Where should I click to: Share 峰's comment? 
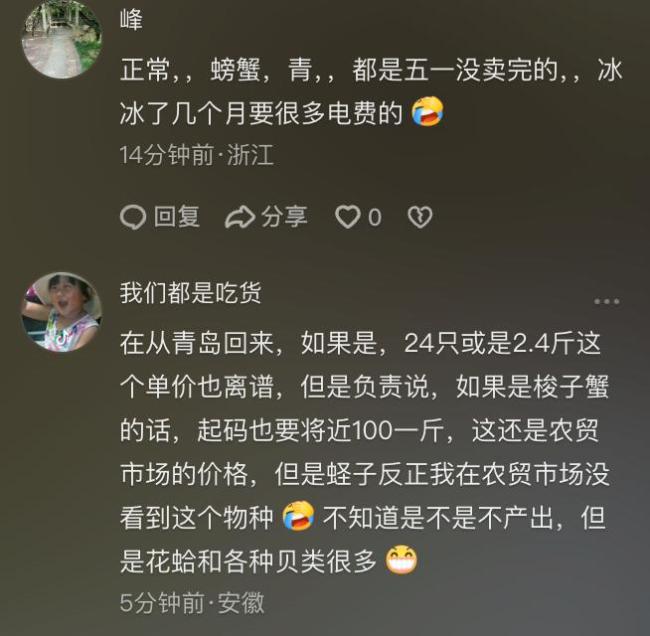click(266, 216)
